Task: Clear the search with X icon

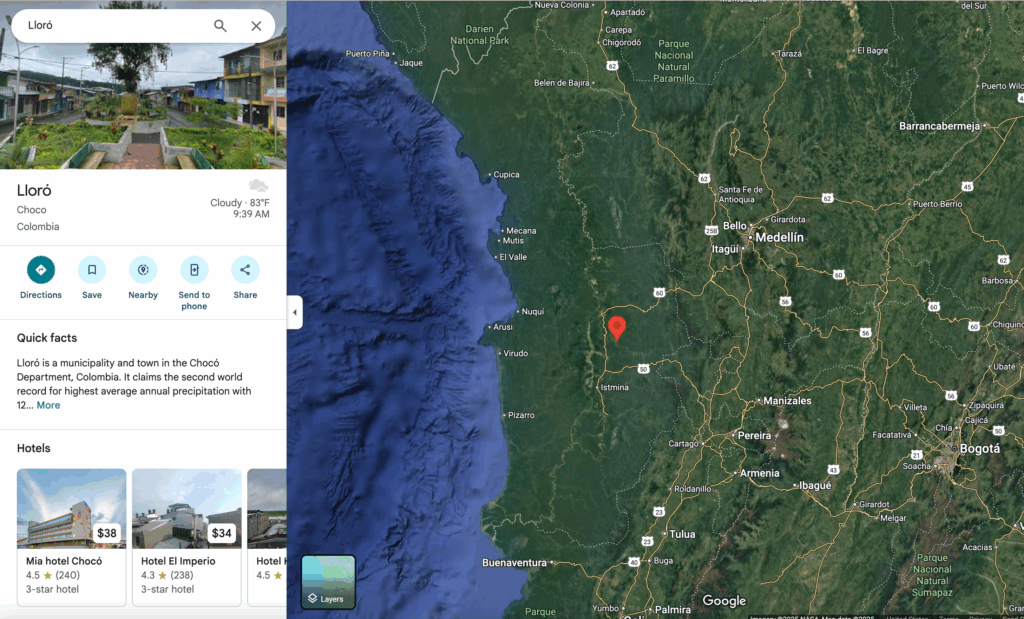Action: pos(256,26)
